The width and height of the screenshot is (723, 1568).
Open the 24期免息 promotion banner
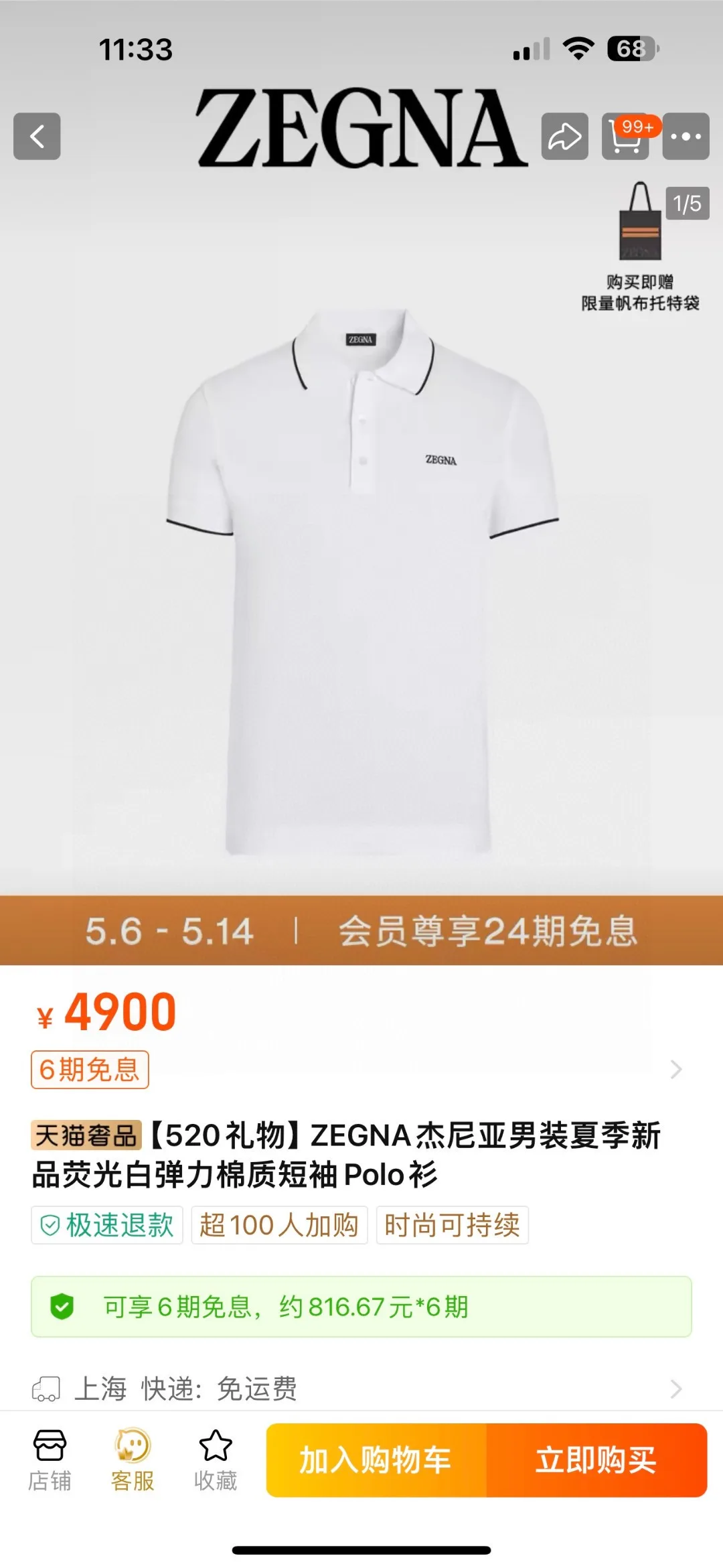(361, 930)
